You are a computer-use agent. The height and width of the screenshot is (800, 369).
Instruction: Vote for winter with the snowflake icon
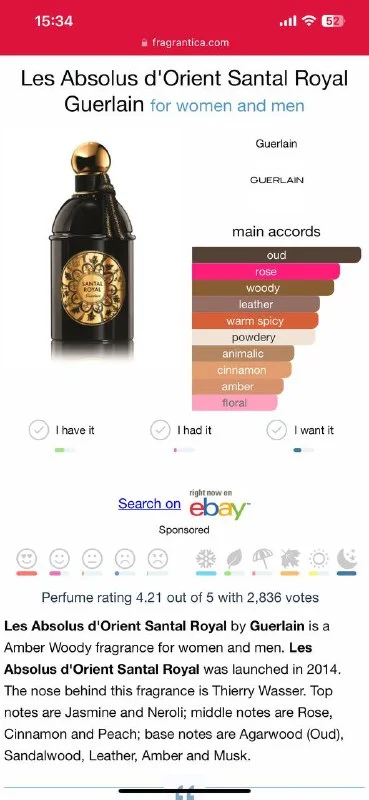[x=206, y=559]
